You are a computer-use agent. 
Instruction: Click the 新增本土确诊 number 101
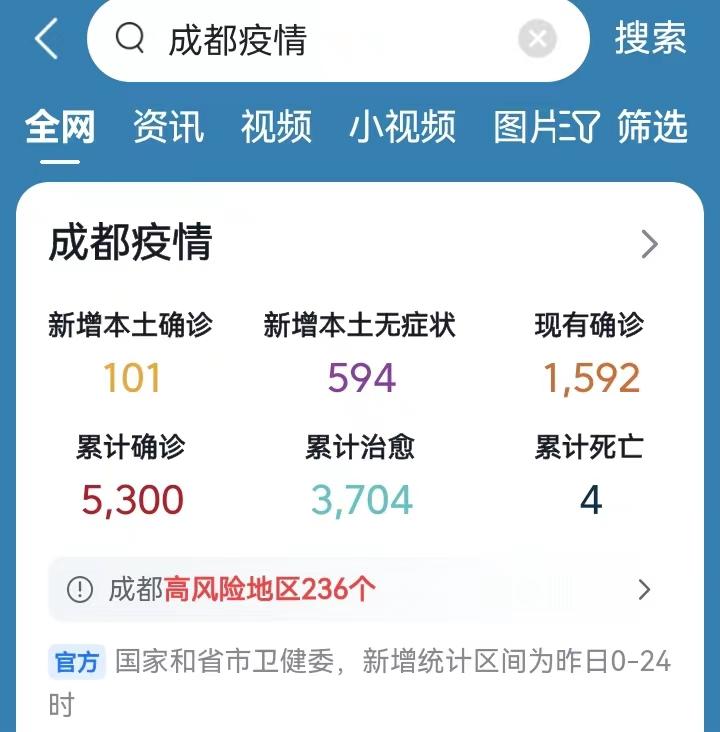[133, 378]
